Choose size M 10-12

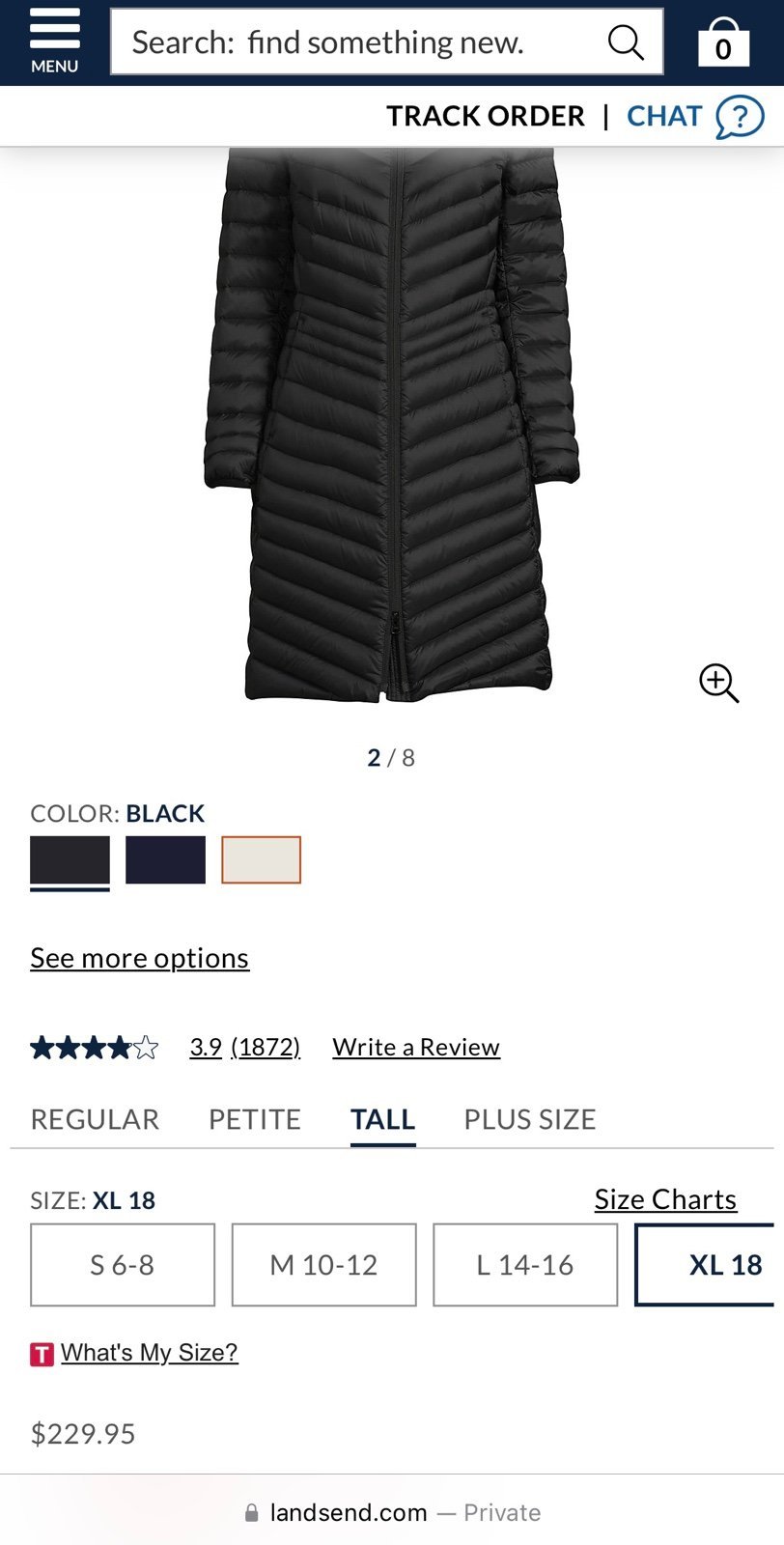323,1265
